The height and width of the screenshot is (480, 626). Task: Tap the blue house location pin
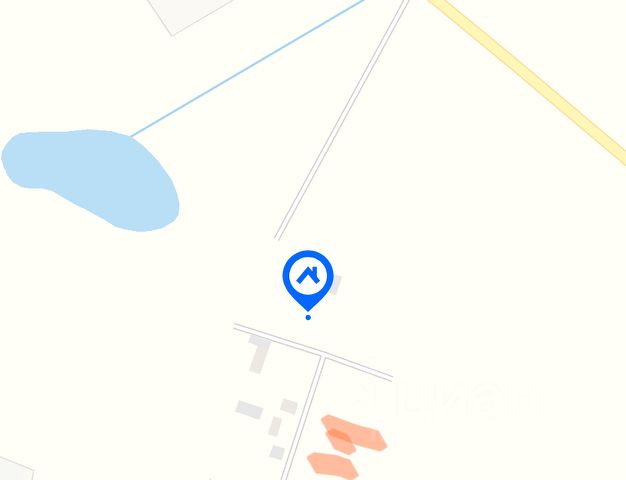pyautogui.click(x=307, y=277)
